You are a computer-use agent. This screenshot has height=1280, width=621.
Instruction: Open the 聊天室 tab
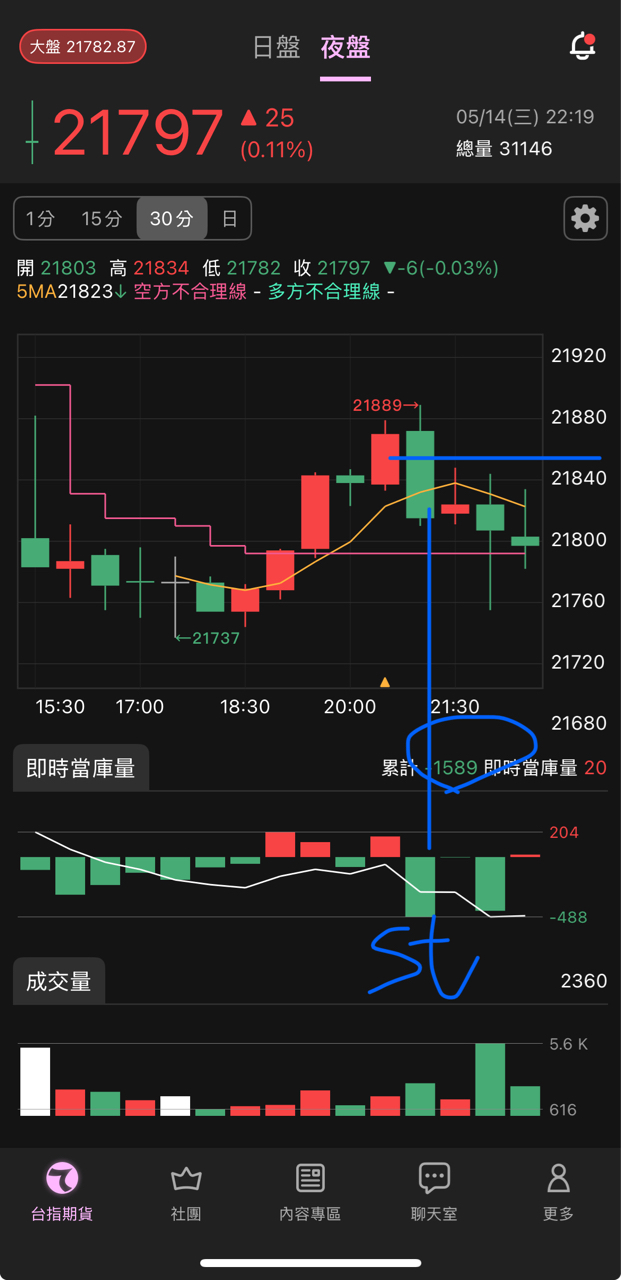click(x=434, y=1192)
